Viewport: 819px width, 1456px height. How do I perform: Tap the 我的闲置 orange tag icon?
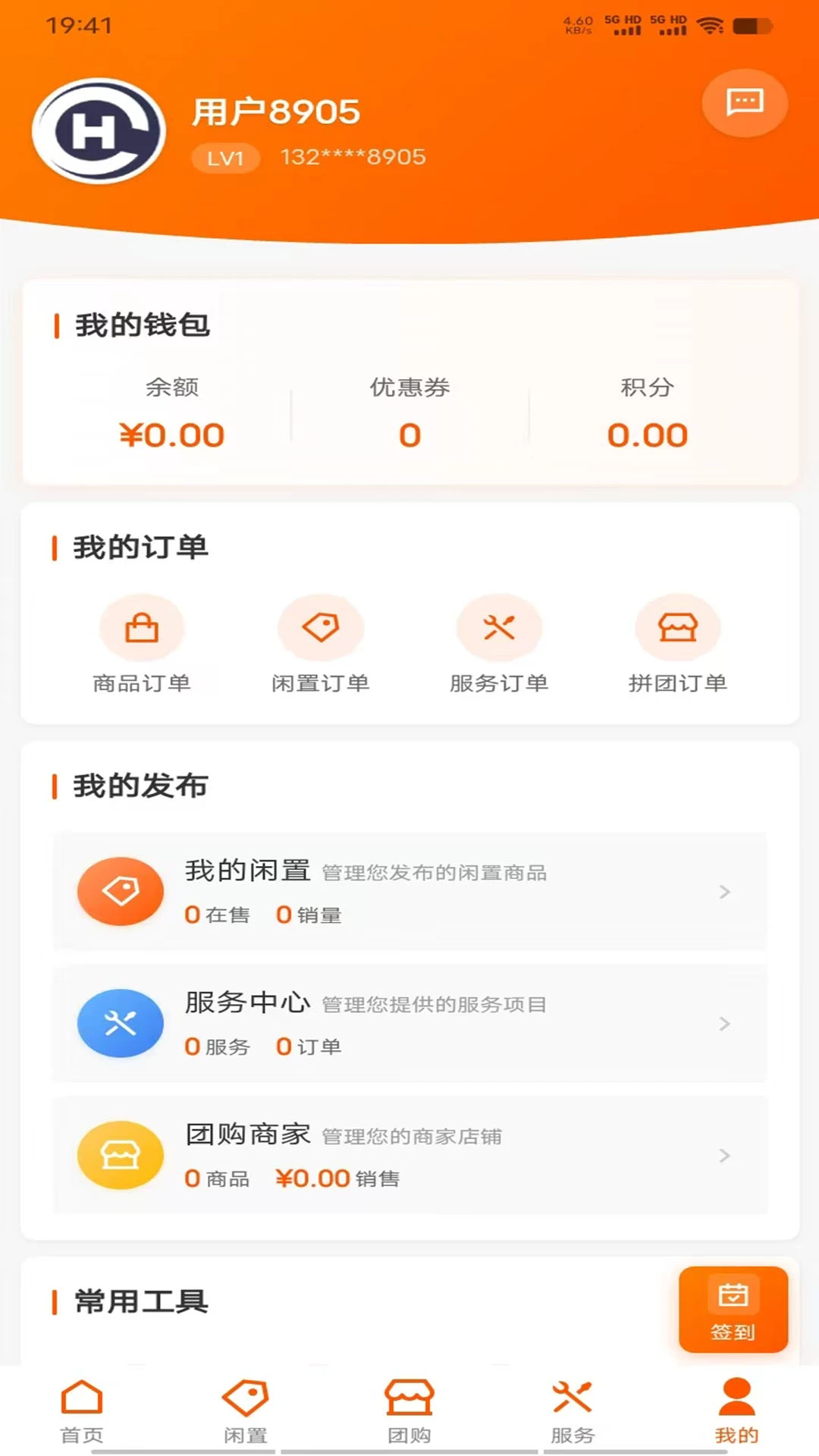pyautogui.click(x=120, y=891)
